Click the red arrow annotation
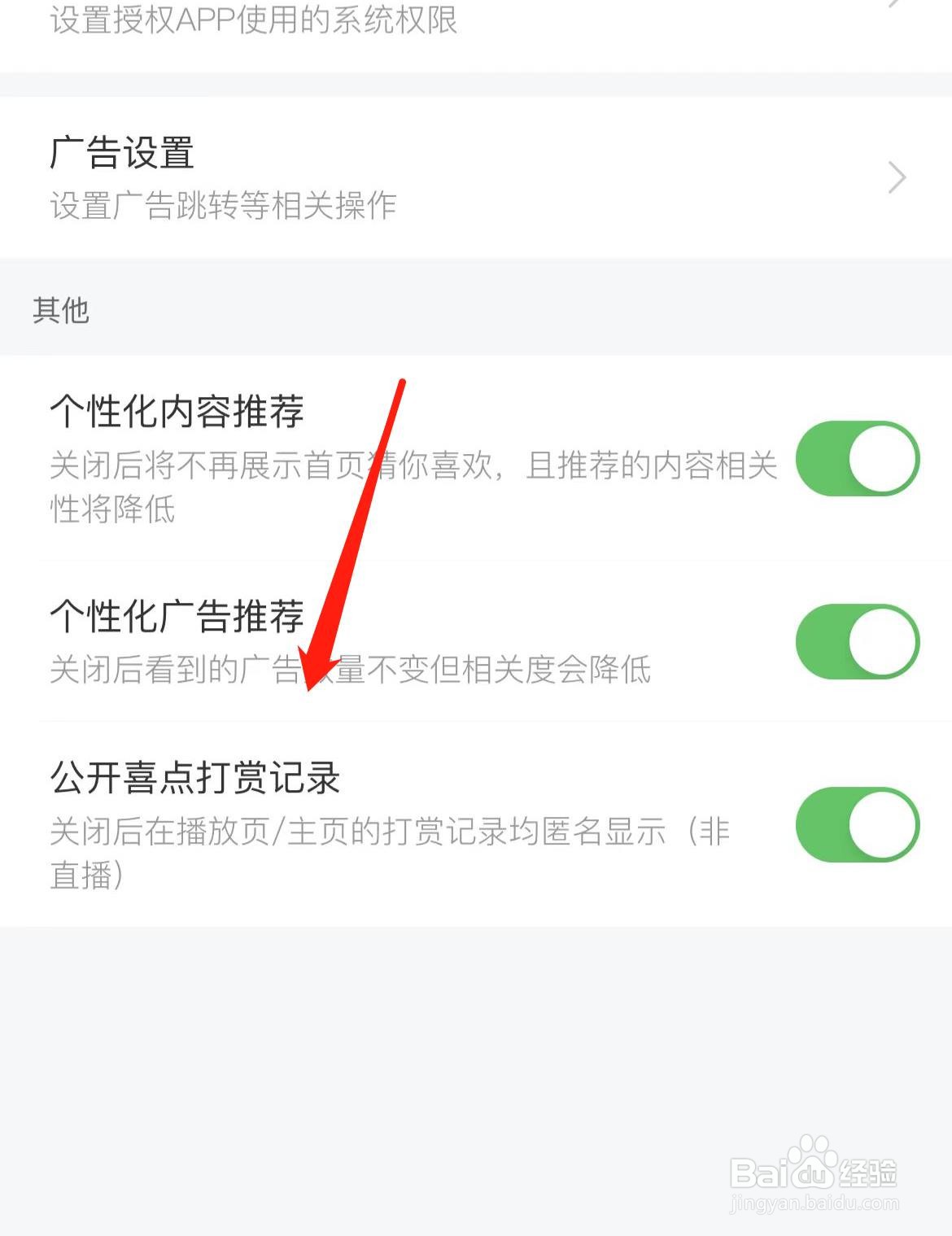The image size is (952, 1236). click(x=358, y=537)
